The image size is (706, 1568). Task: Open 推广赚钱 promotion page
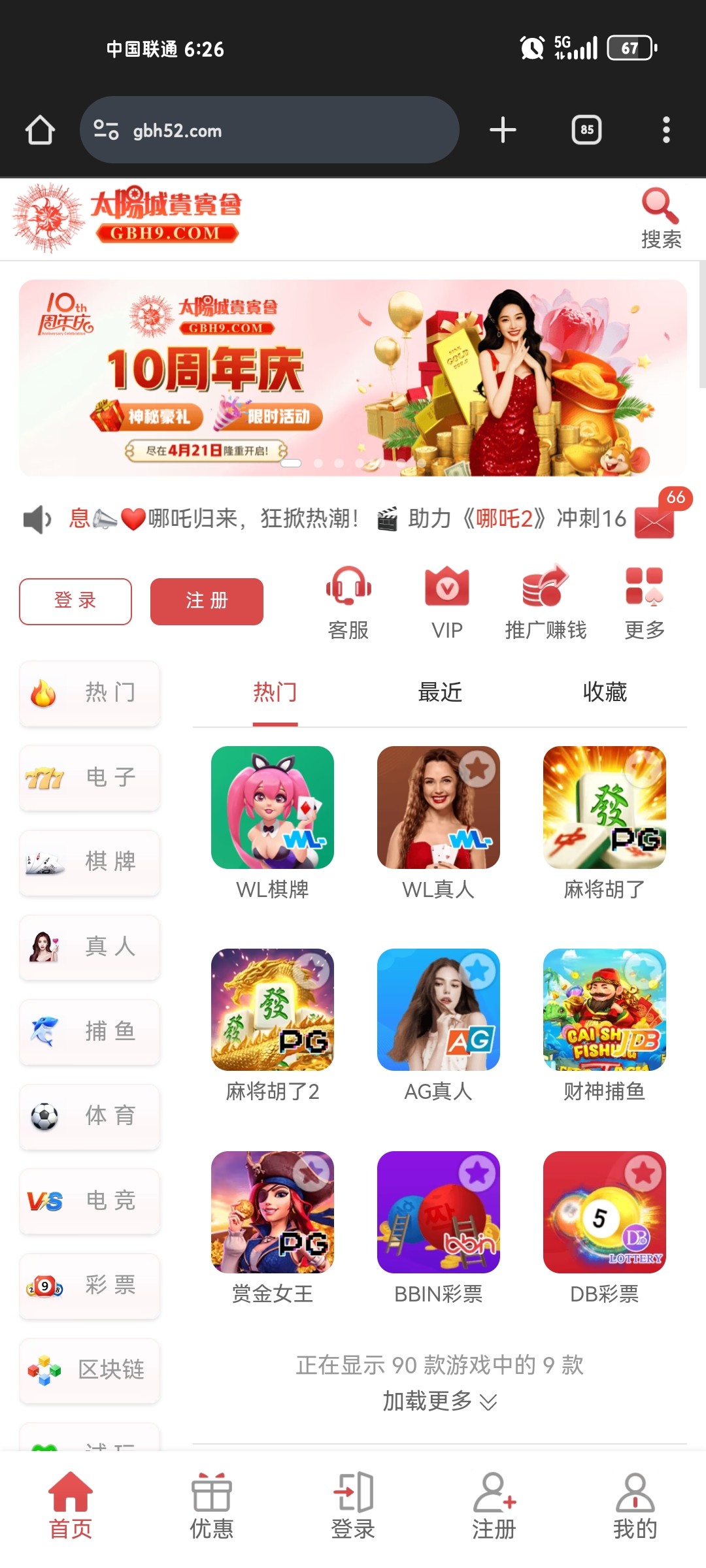point(545,602)
